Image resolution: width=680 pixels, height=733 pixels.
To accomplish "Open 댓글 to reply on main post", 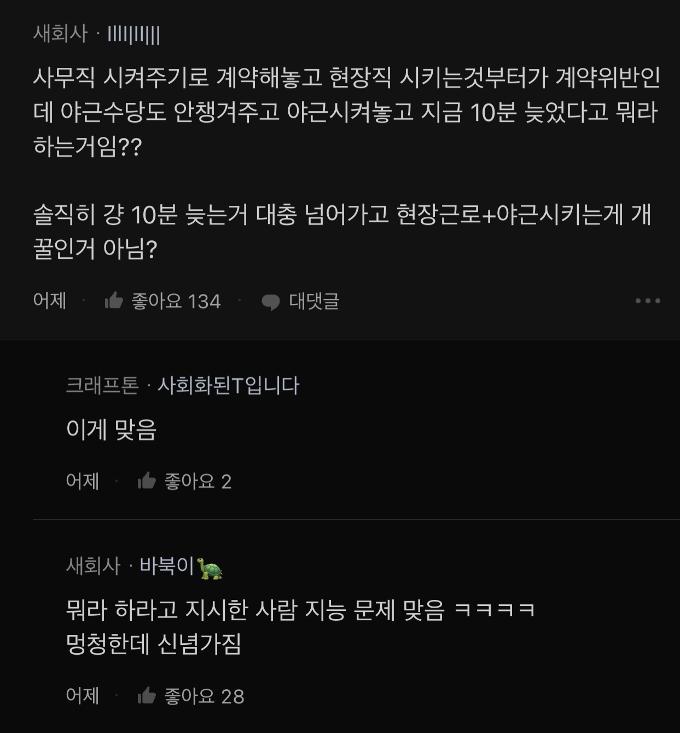I will pos(301,301).
